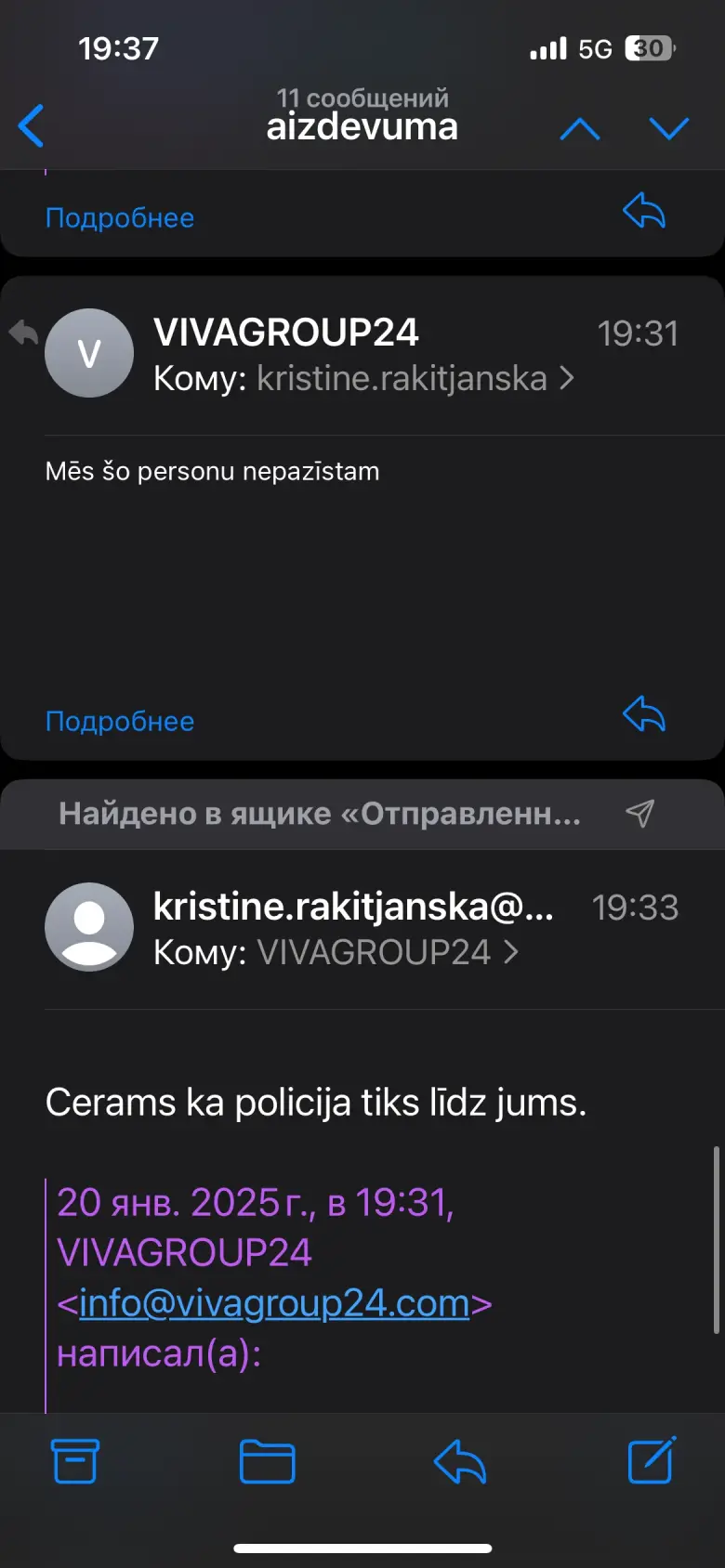Open reply options in the bottom toolbar
This screenshot has width=725, height=1568.
point(460,1461)
